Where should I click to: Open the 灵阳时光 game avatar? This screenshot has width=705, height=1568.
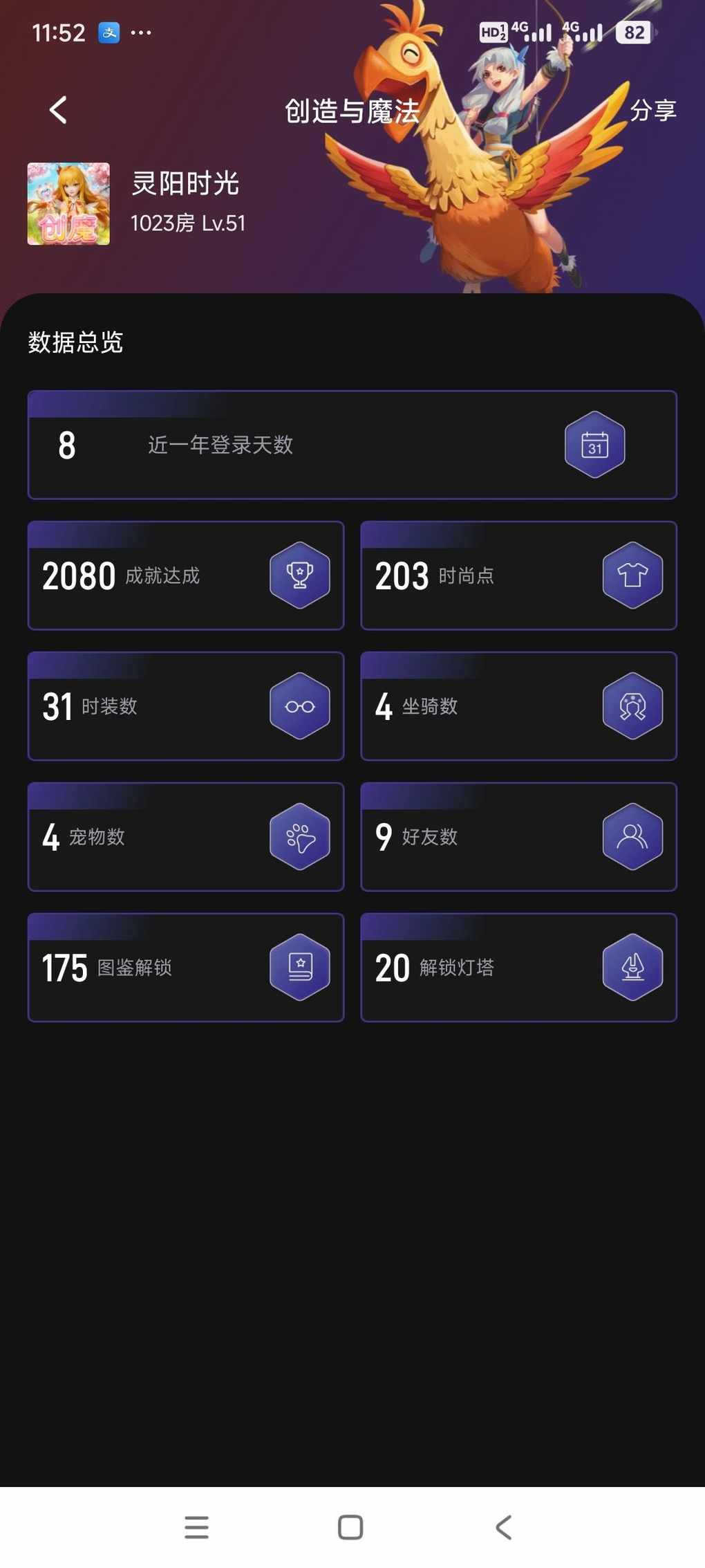coord(68,204)
